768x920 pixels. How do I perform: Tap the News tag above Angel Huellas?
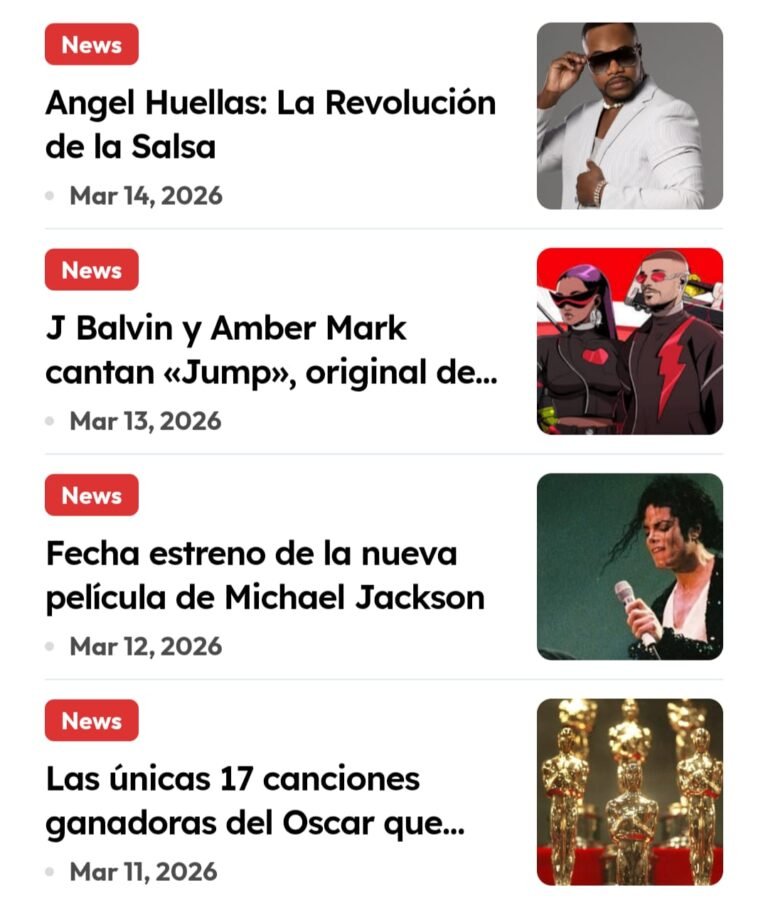(x=91, y=45)
